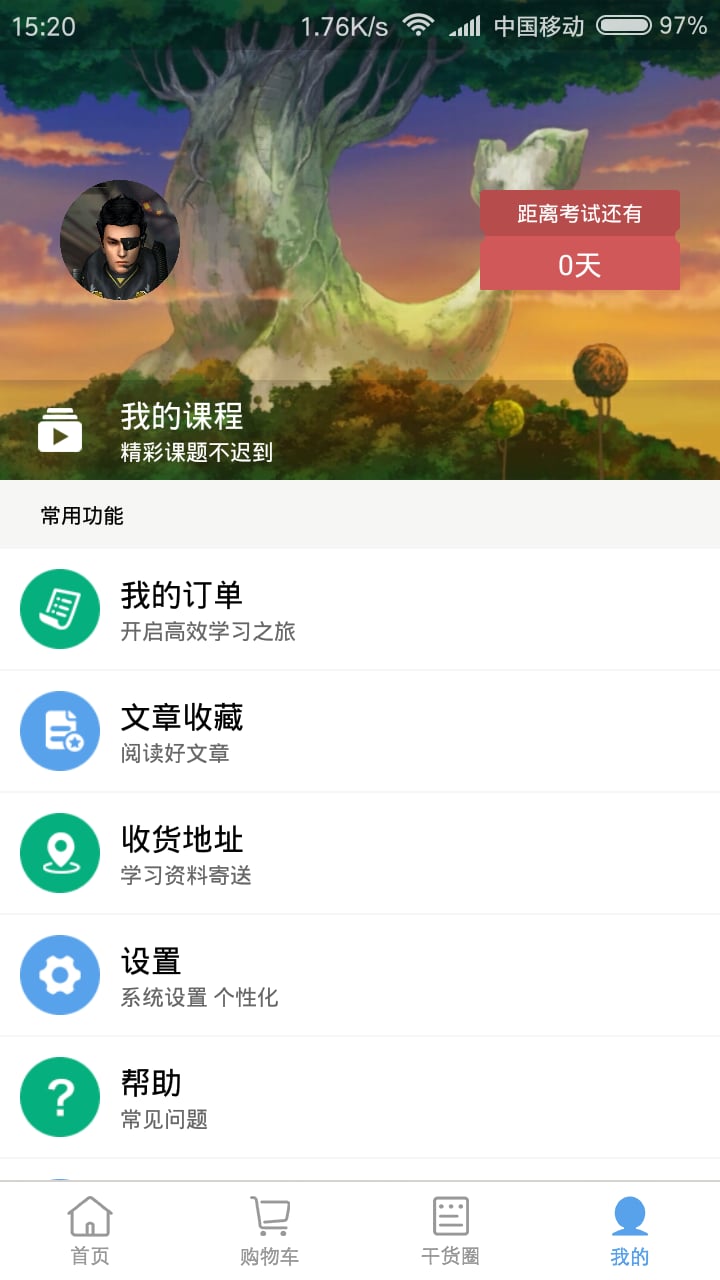Switch to the 购物车 cart tab
Screen dimensions: 720x1280
pos(270,1231)
